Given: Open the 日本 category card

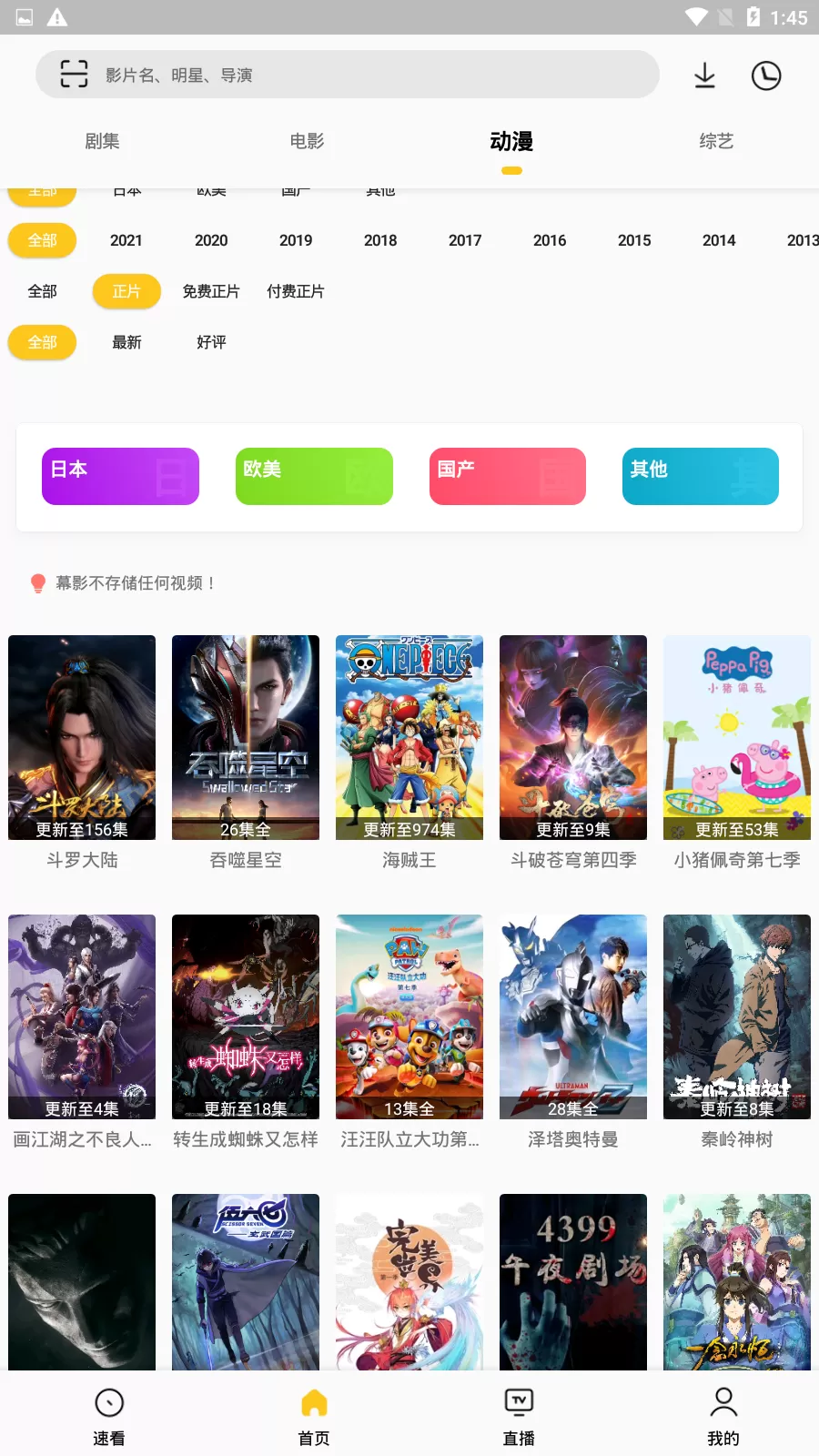Looking at the screenshot, I should point(120,476).
